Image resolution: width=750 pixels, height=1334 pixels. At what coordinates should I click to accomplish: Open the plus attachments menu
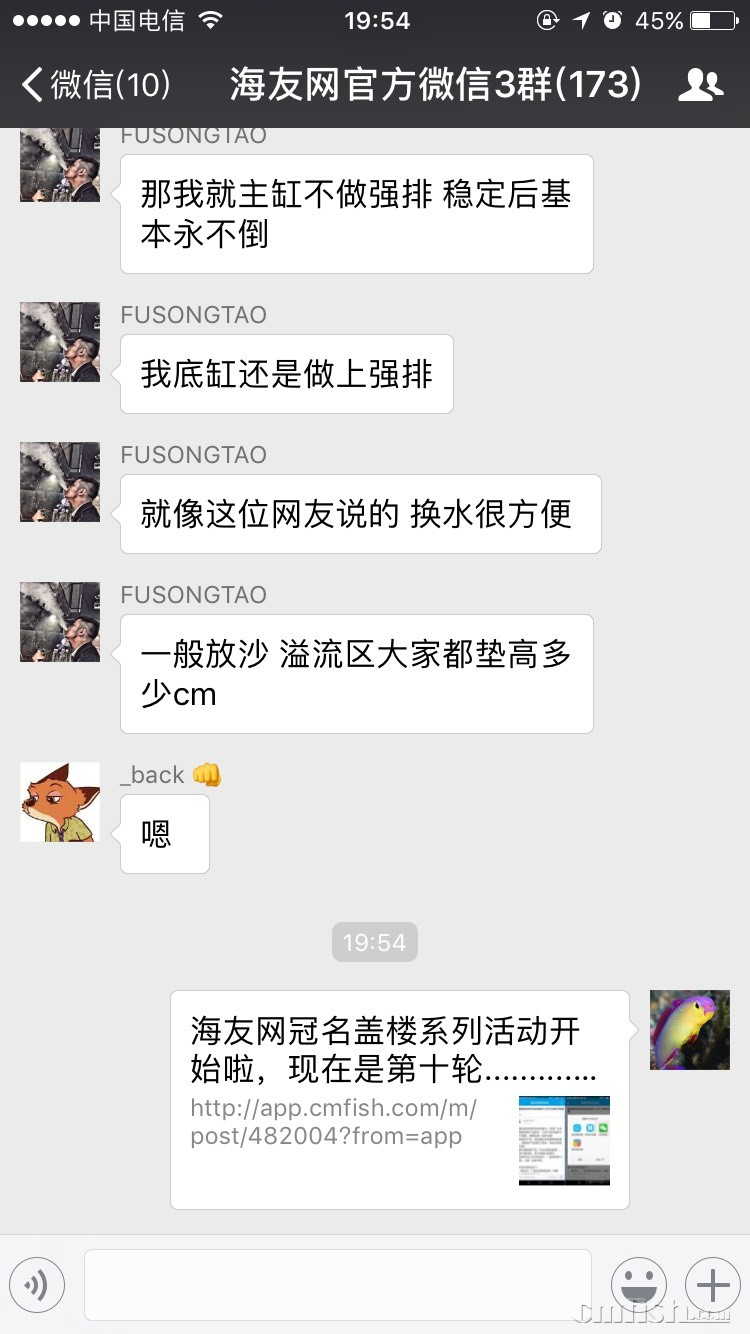pos(712,1285)
